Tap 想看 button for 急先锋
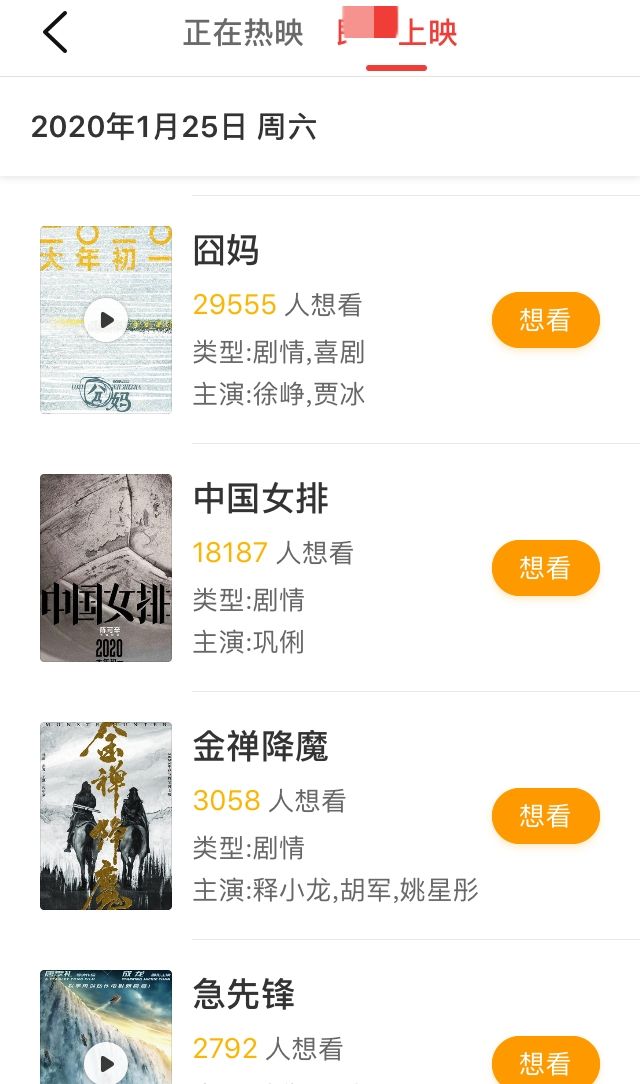 pos(545,1062)
